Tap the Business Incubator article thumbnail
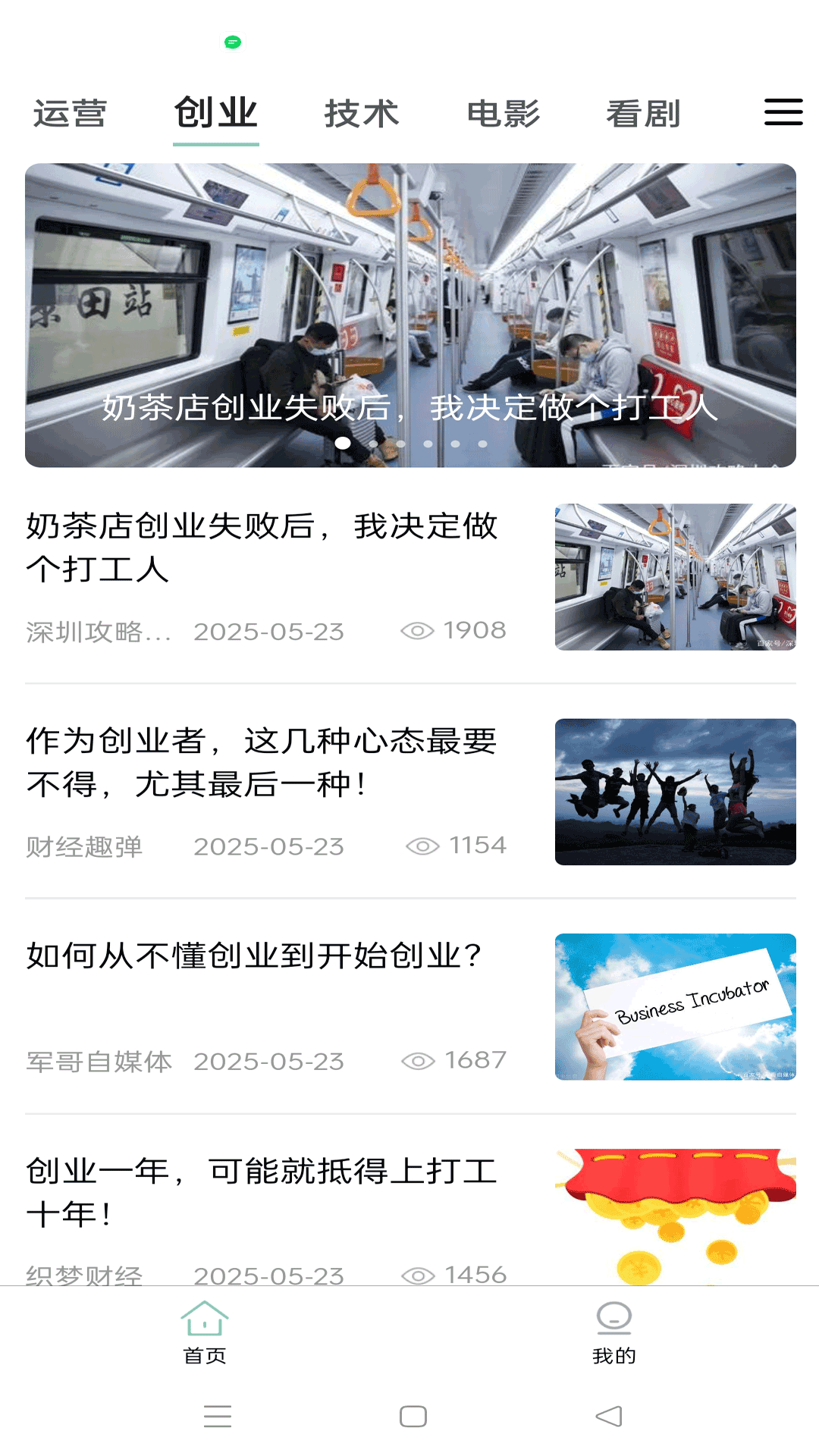 click(x=676, y=1007)
